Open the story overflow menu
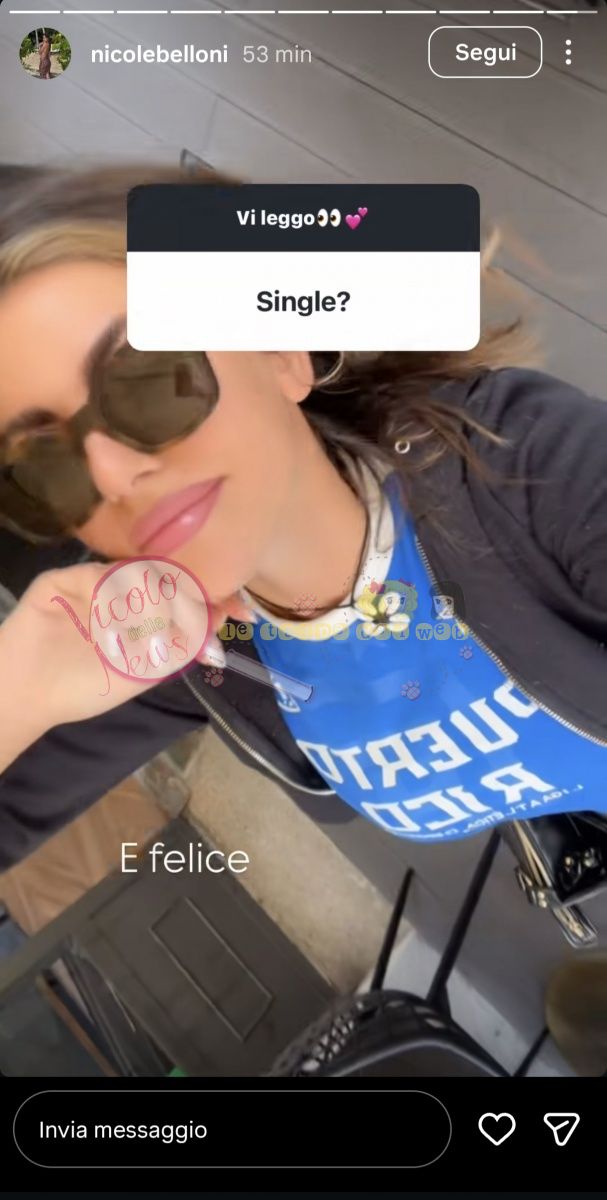This screenshot has height=1200, width=607. tap(568, 53)
